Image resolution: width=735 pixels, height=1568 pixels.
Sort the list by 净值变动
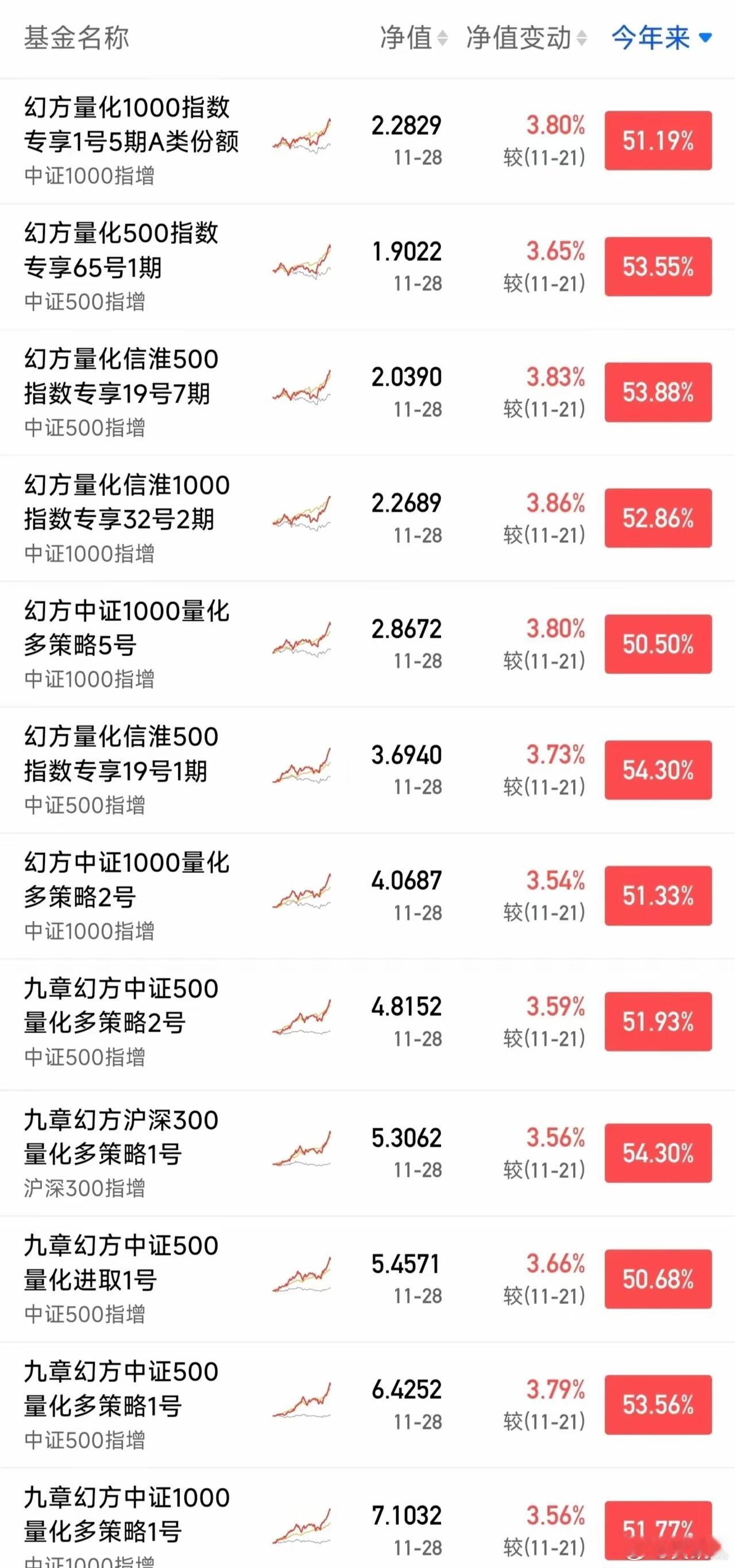[x=525, y=38]
